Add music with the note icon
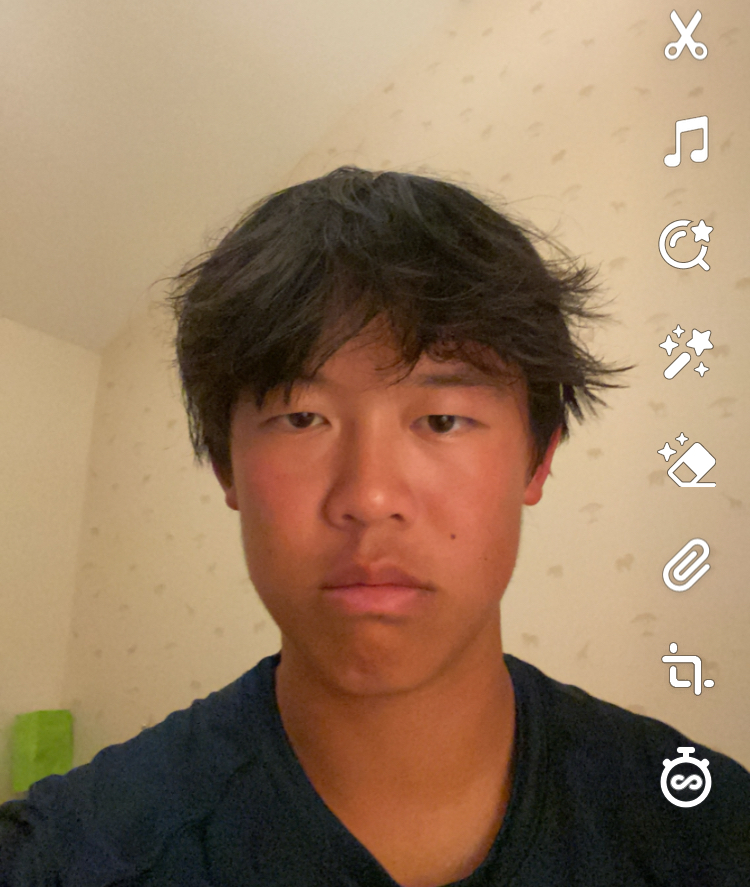 click(x=686, y=141)
